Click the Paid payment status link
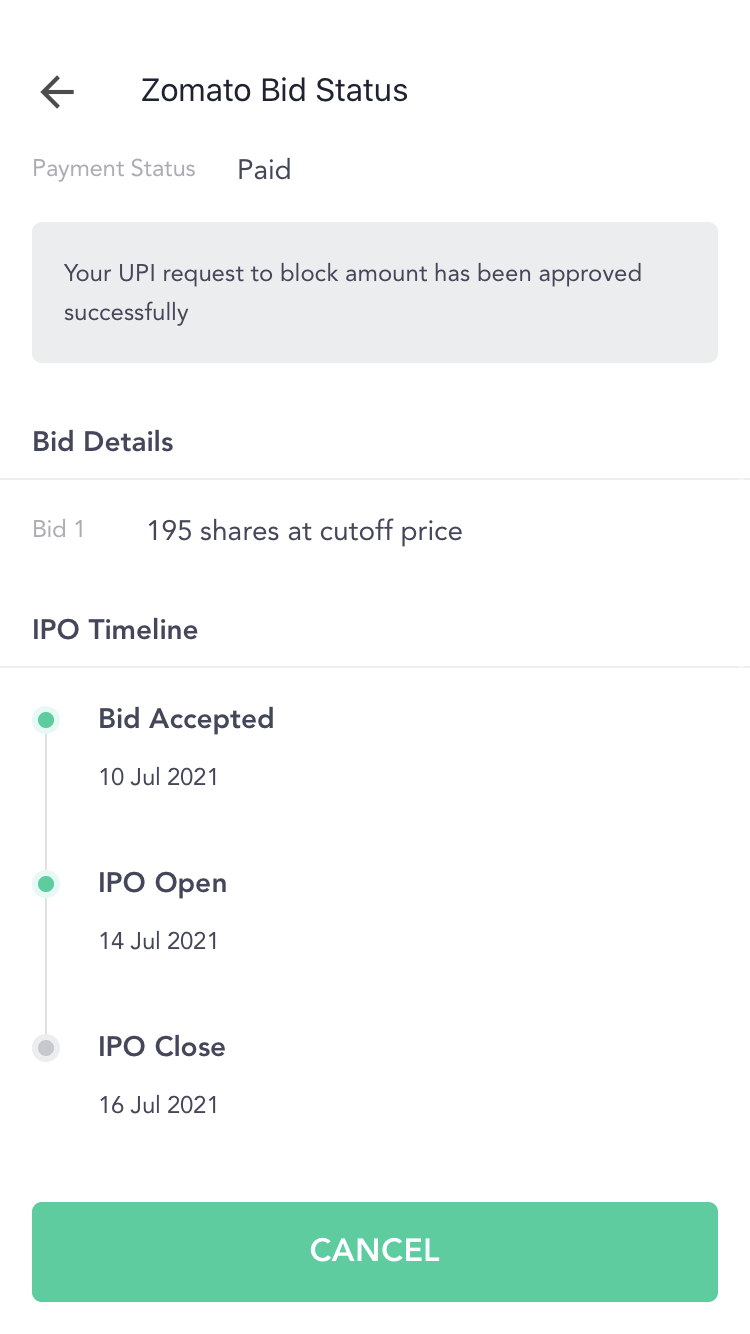This screenshot has width=750, height=1334. click(263, 169)
